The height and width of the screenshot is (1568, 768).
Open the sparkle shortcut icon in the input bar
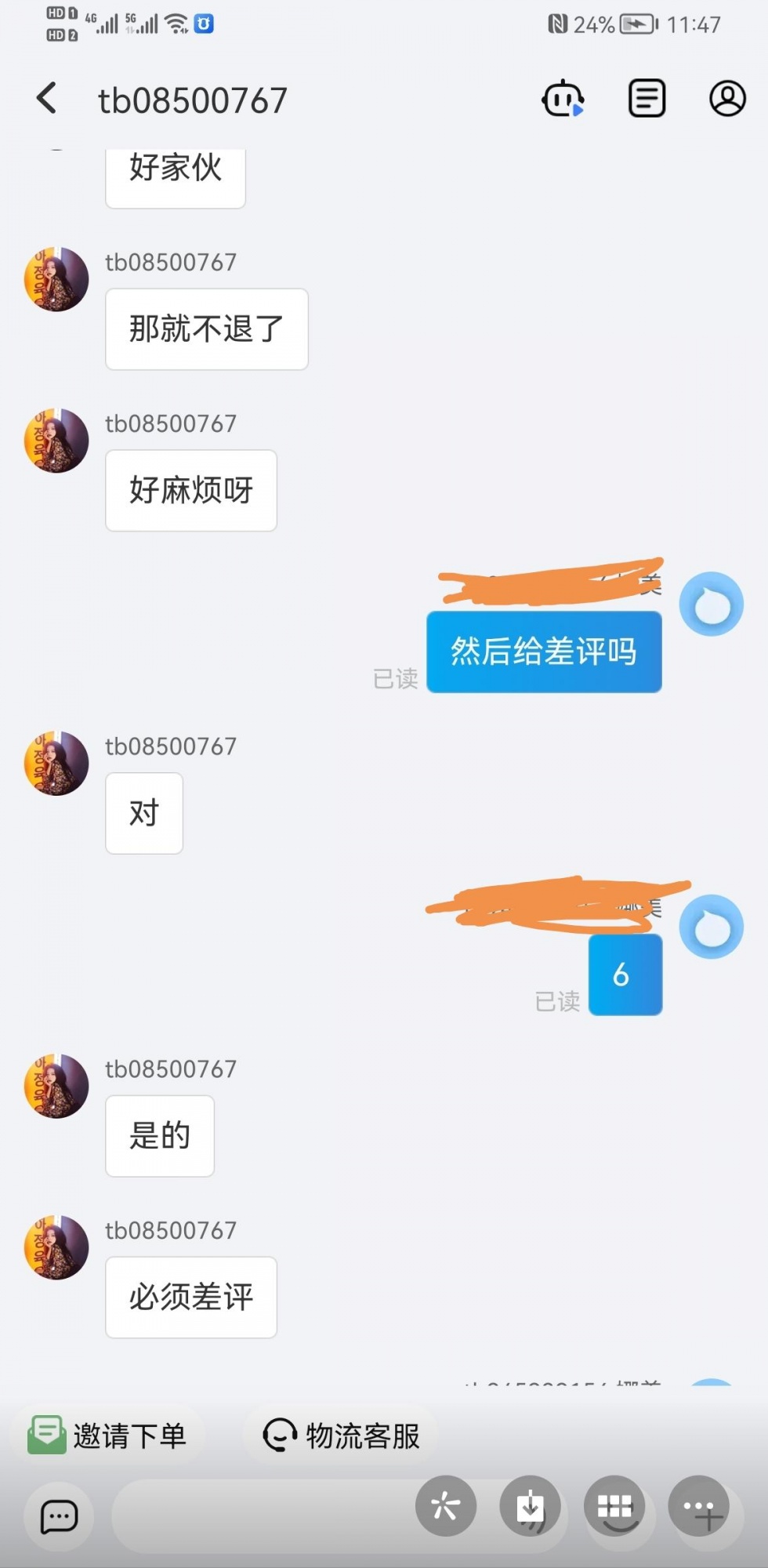(x=445, y=1506)
